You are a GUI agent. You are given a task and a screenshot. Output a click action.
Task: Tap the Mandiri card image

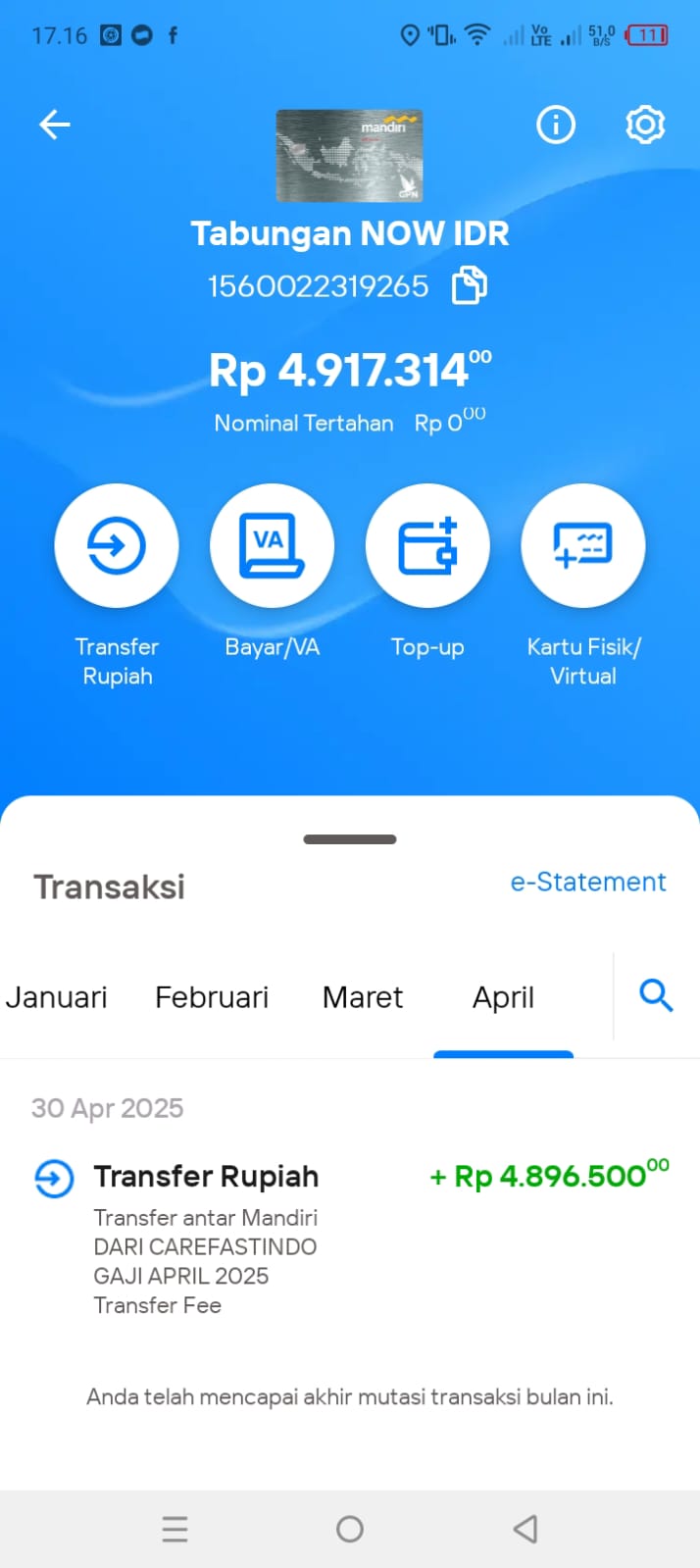[349, 156]
